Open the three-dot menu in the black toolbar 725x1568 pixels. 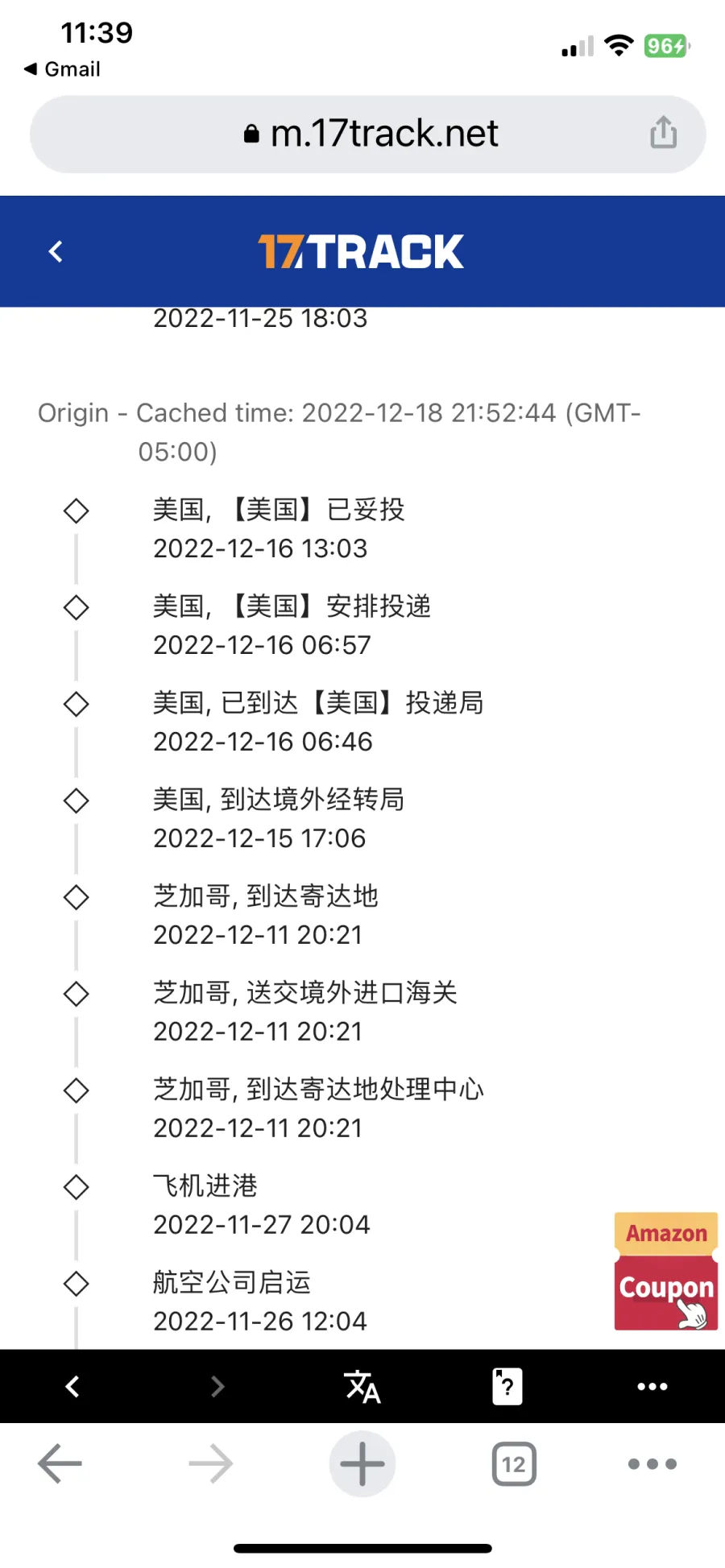click(652, 1386)
